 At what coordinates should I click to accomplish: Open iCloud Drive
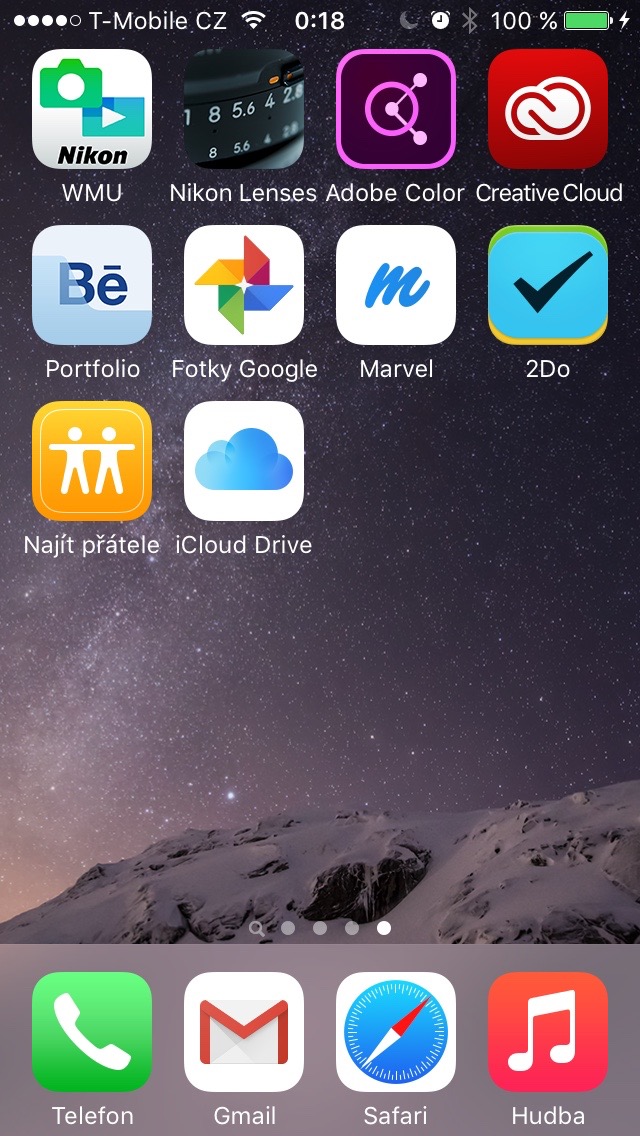click(244, 461)
